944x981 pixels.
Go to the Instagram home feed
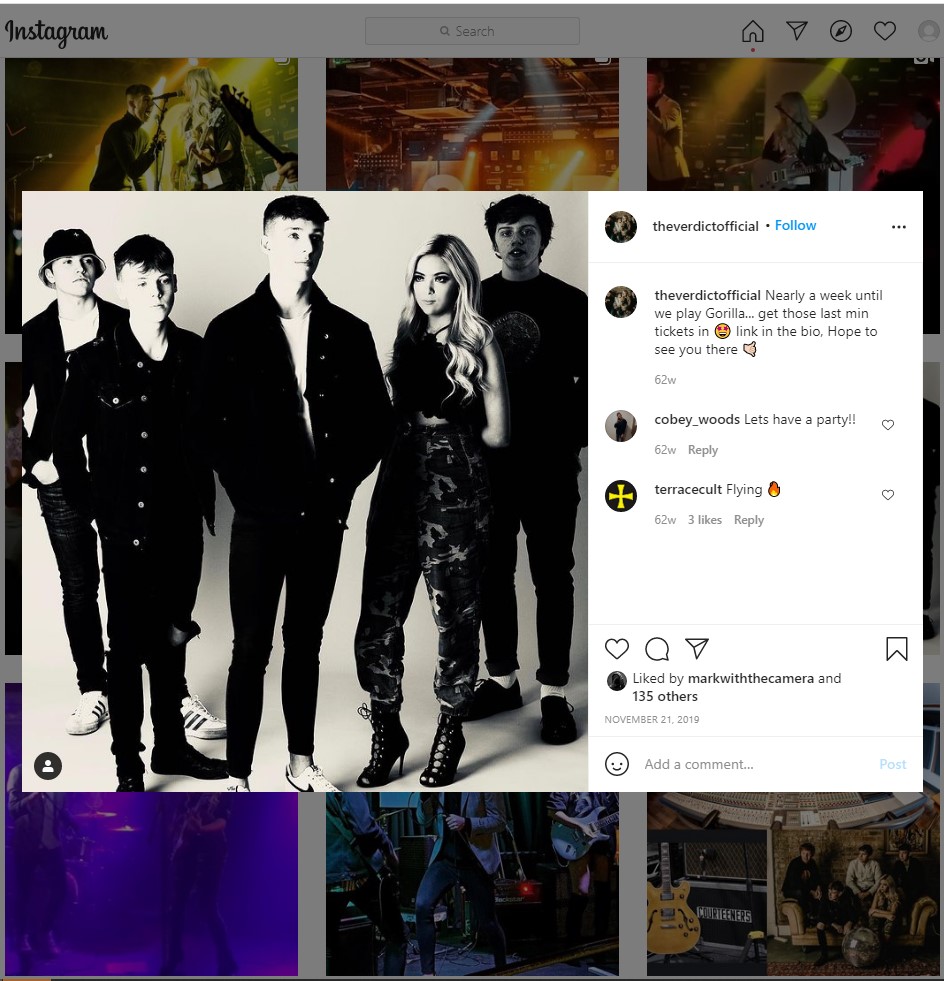point(752,32)
